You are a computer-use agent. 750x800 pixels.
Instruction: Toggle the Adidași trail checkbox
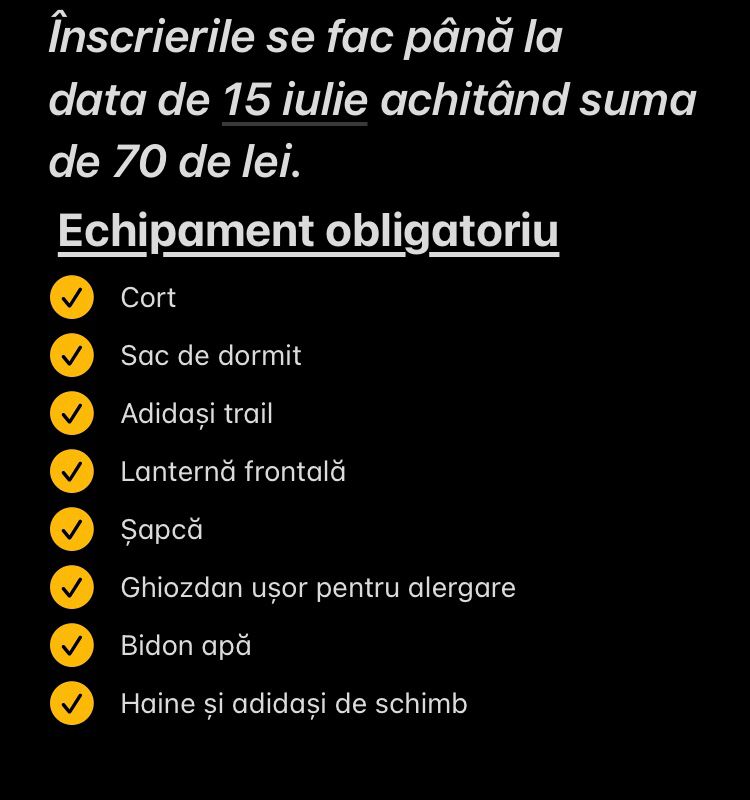71,414
